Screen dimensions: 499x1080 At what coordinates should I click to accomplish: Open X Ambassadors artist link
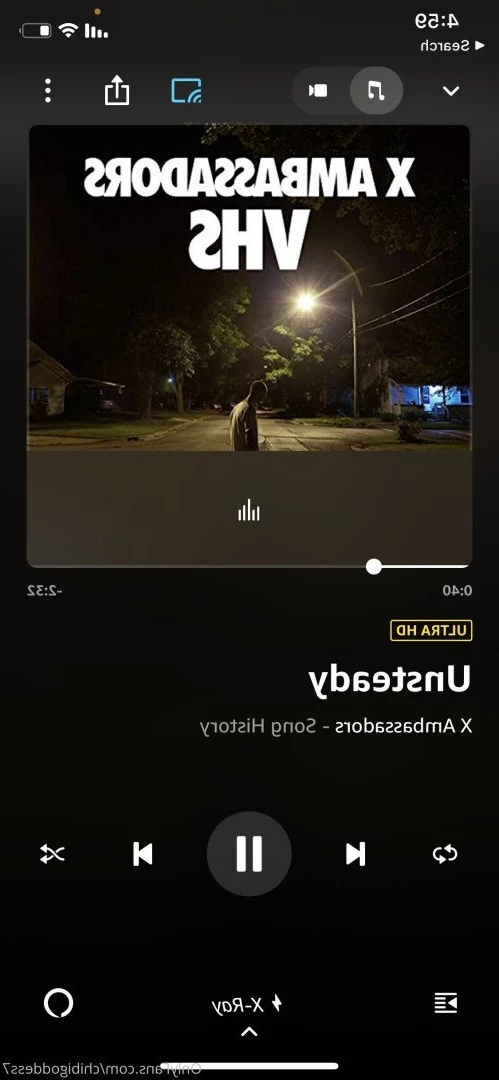404,726
